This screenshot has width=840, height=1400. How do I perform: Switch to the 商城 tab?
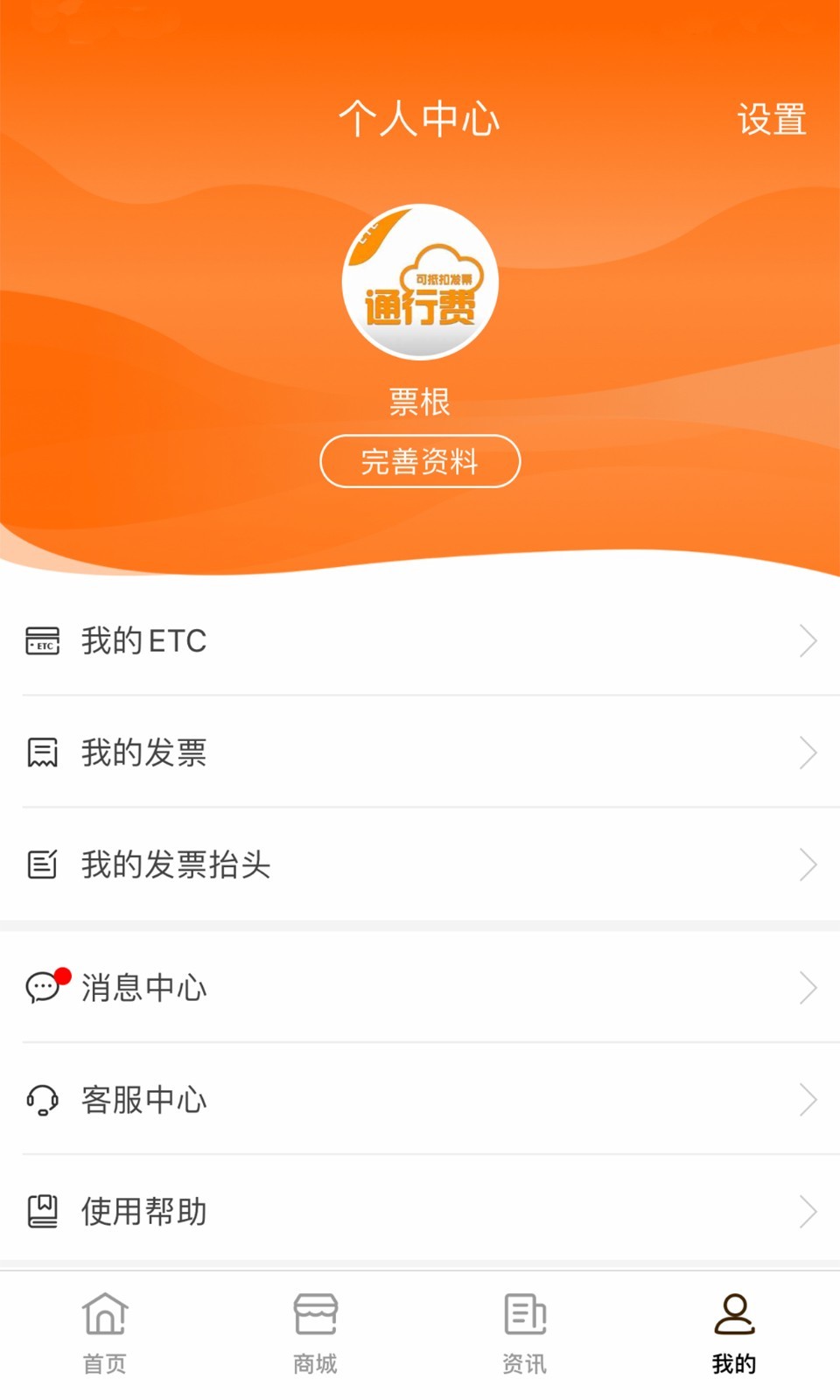315,1330
